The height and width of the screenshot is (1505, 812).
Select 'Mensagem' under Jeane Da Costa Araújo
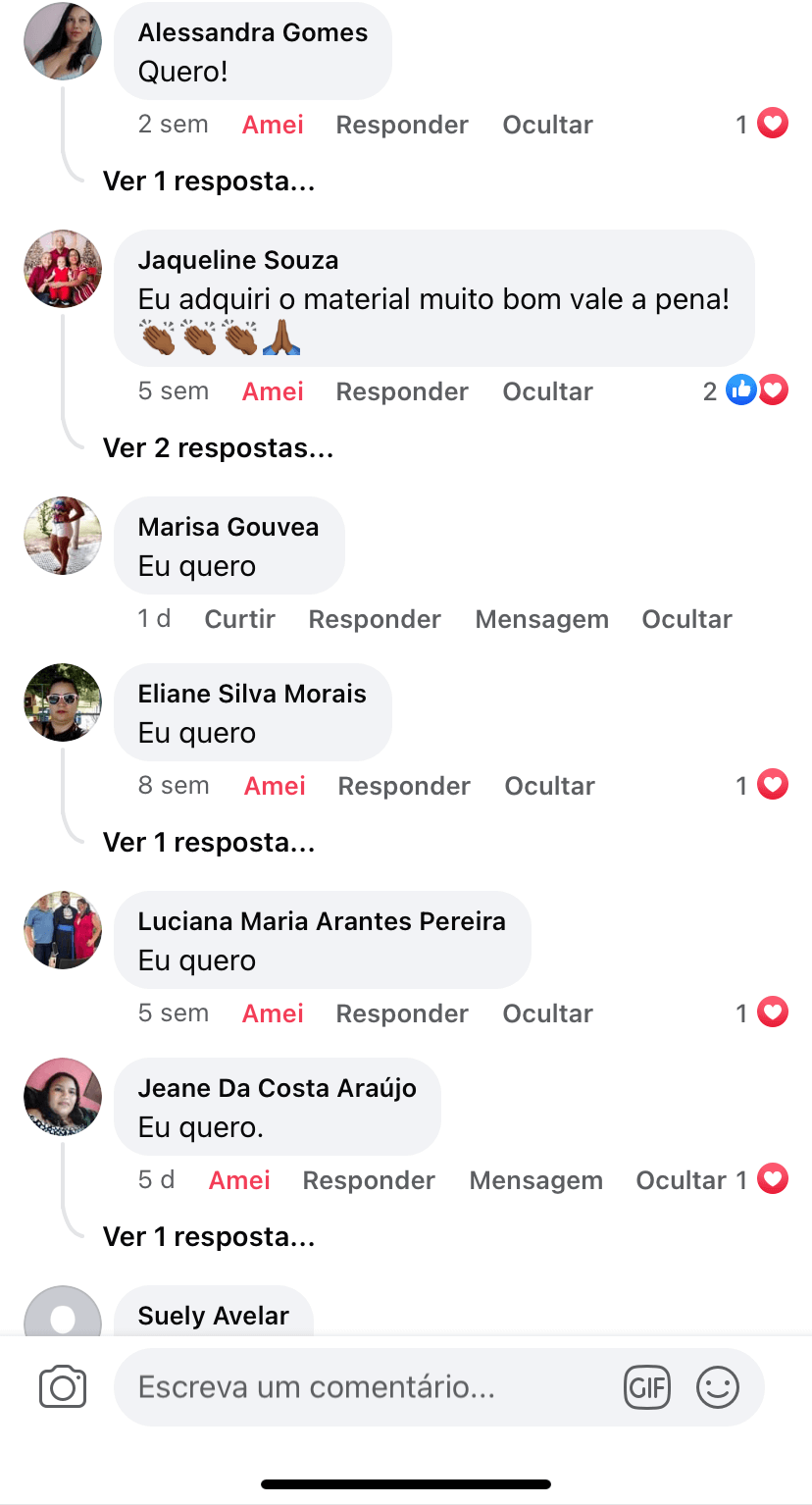point(535,1179)
